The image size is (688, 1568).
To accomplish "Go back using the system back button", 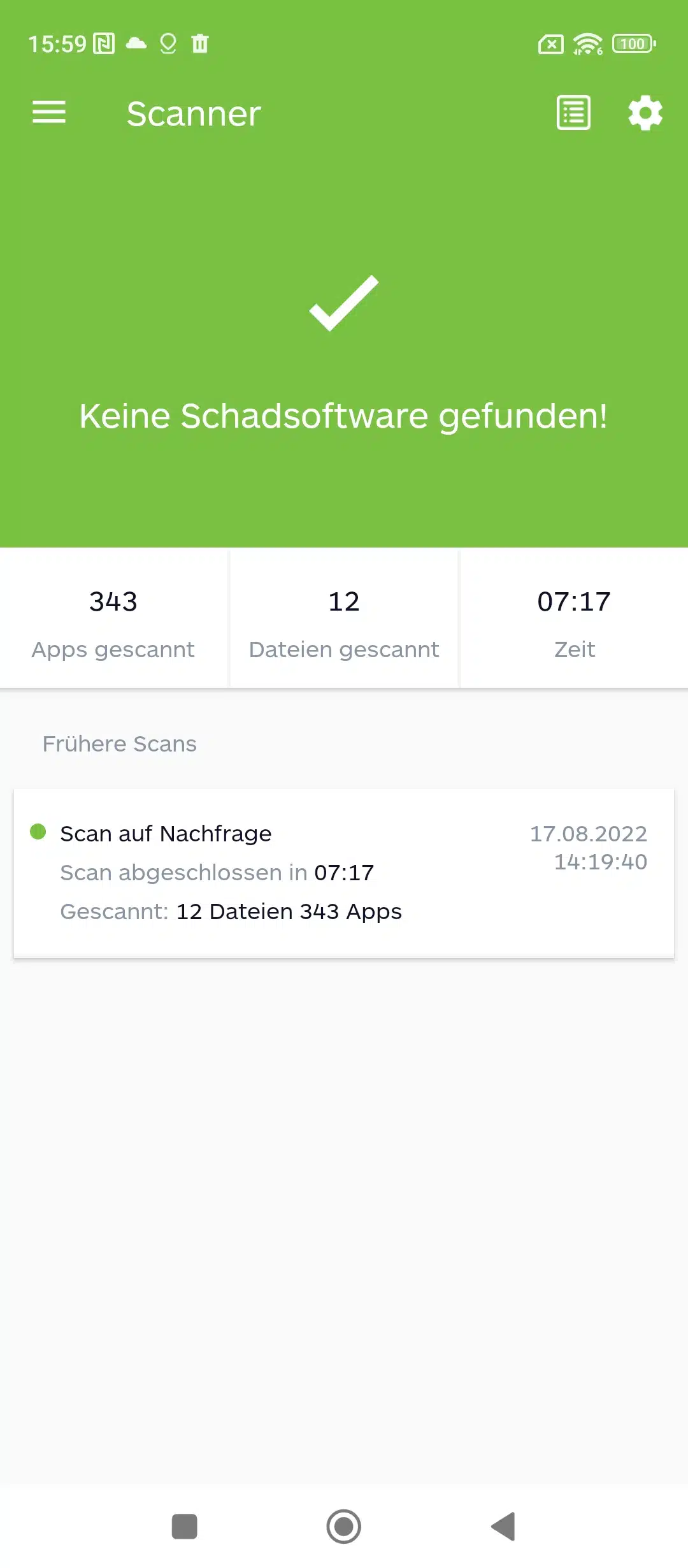I will 503,1527.
